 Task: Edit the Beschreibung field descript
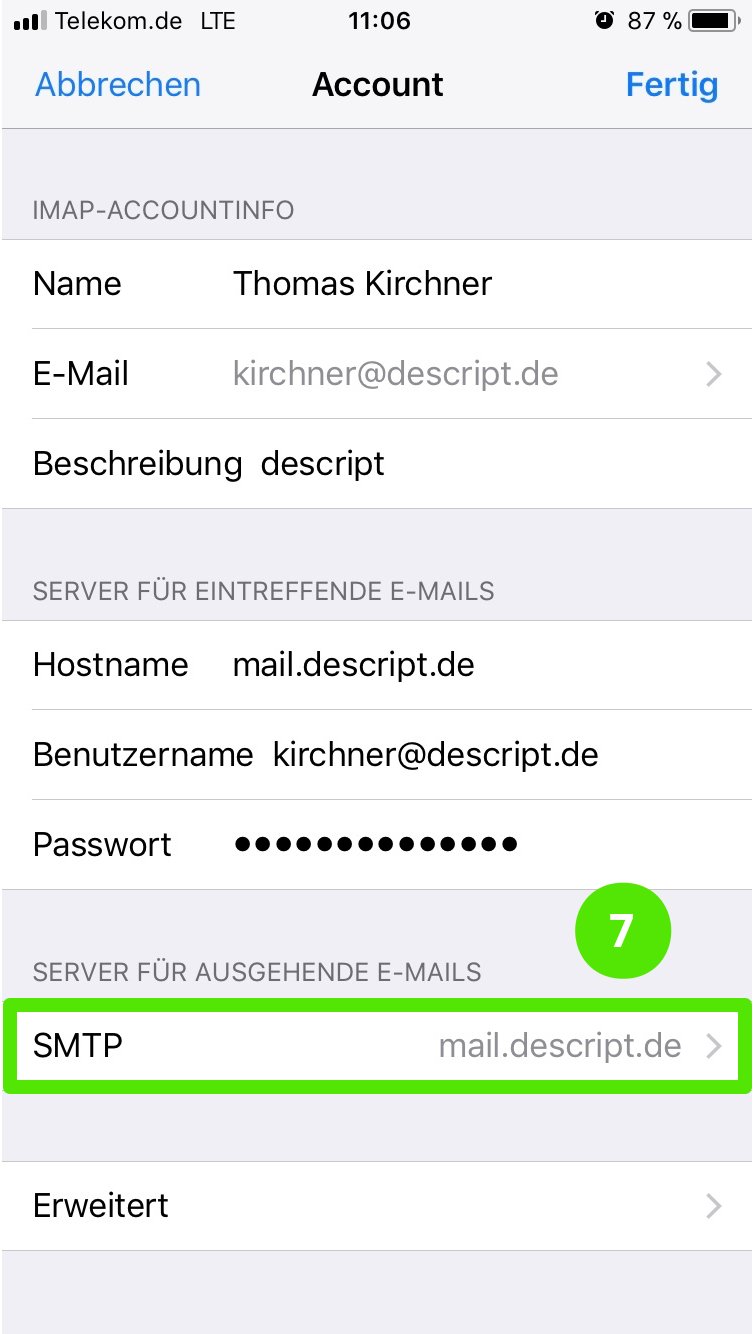378,464
